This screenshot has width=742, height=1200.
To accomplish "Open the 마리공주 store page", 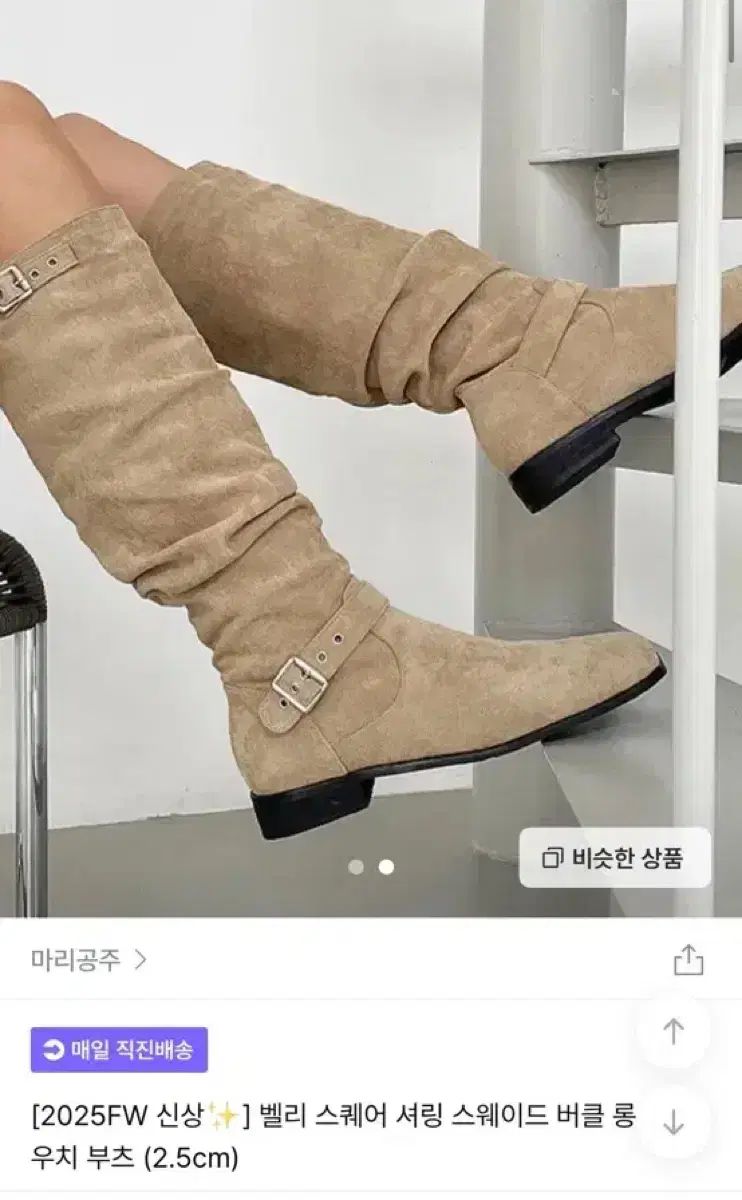I will pos(88,960).
